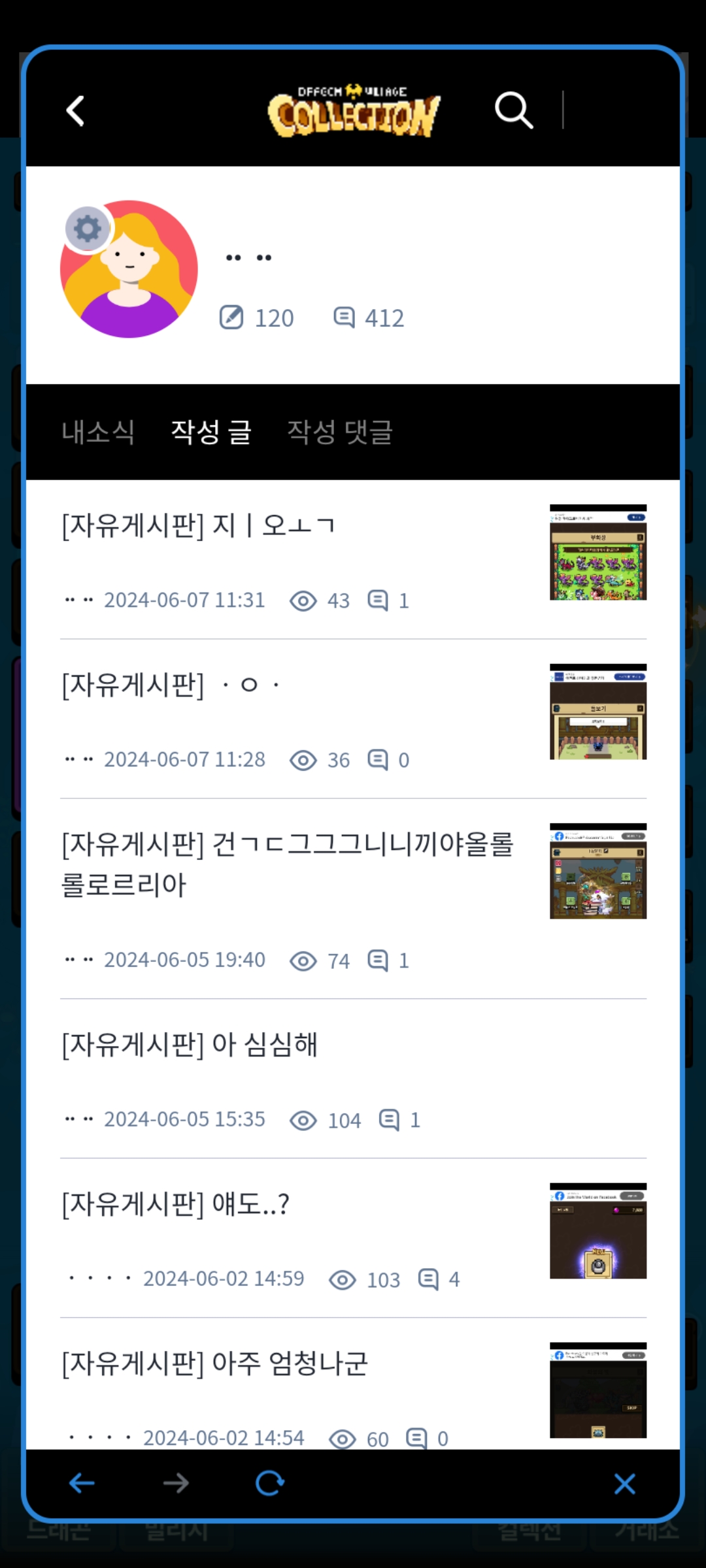Open the post starting with 건ㄱㄷ그그그니니끼야
Image resolution: width=706 pixels, height=1568 pixels.
[x=288, y=864]
